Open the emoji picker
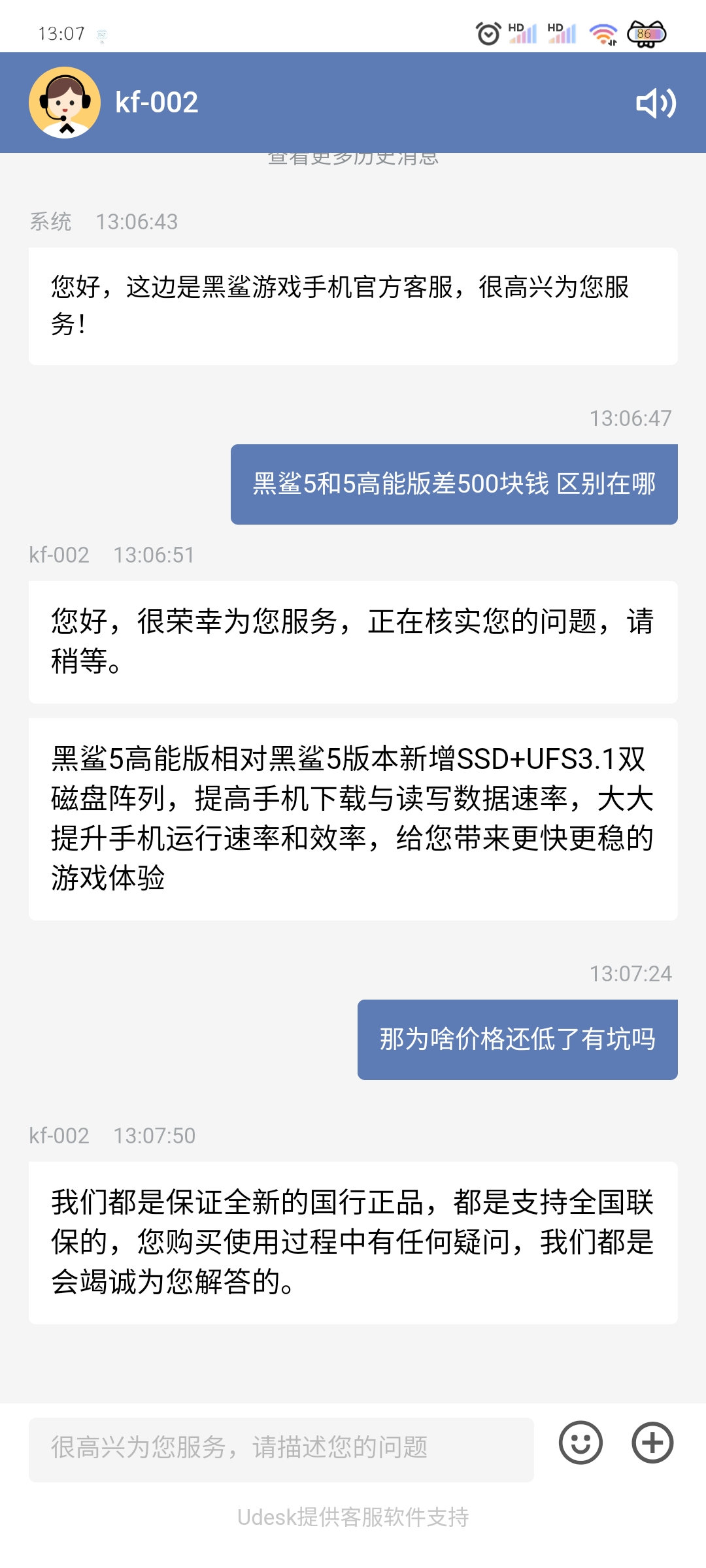Image resolution: width=706 pixels, height=1568 pixels. pyautogui.click(x=580, y=1443)
